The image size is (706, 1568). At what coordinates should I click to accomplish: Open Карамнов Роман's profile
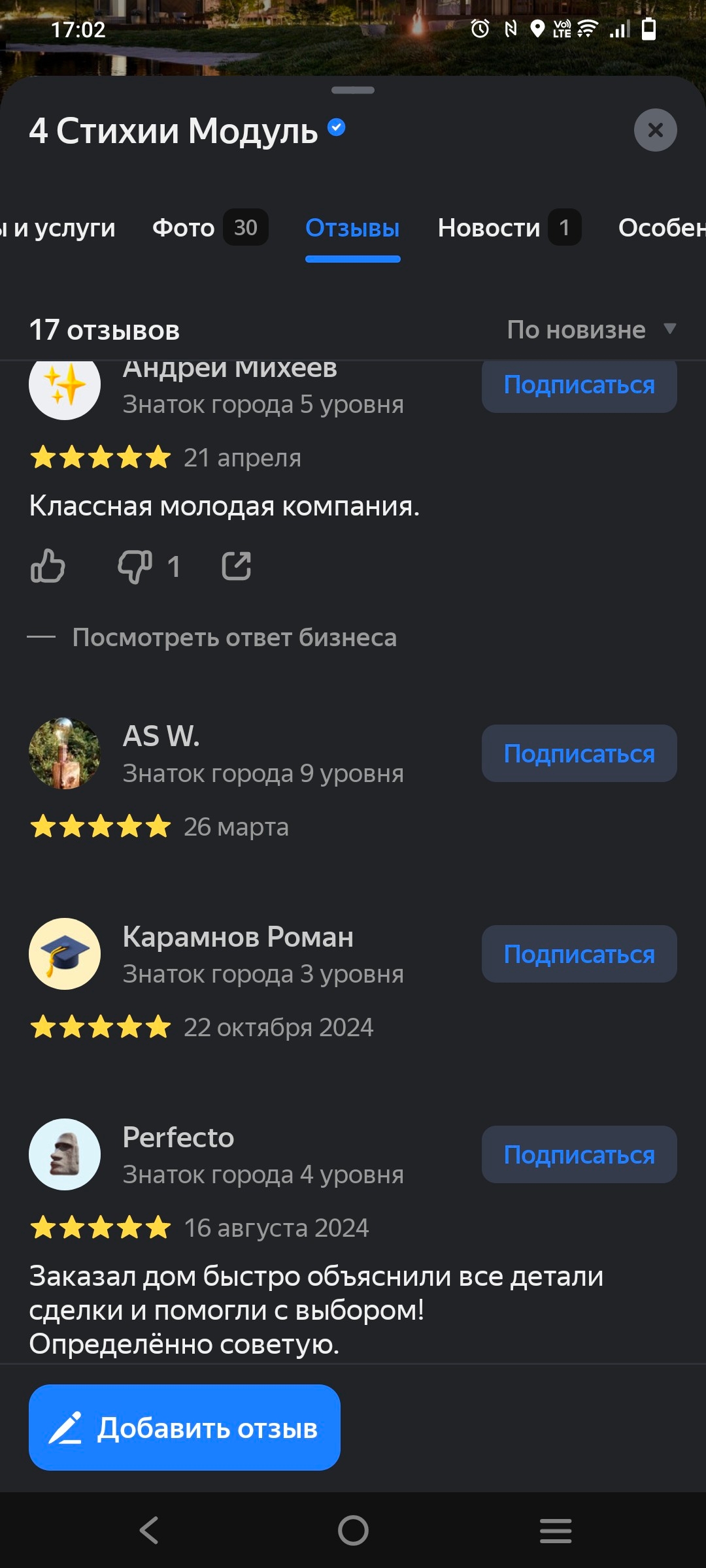pyautogui.click(x=238, y=937)
